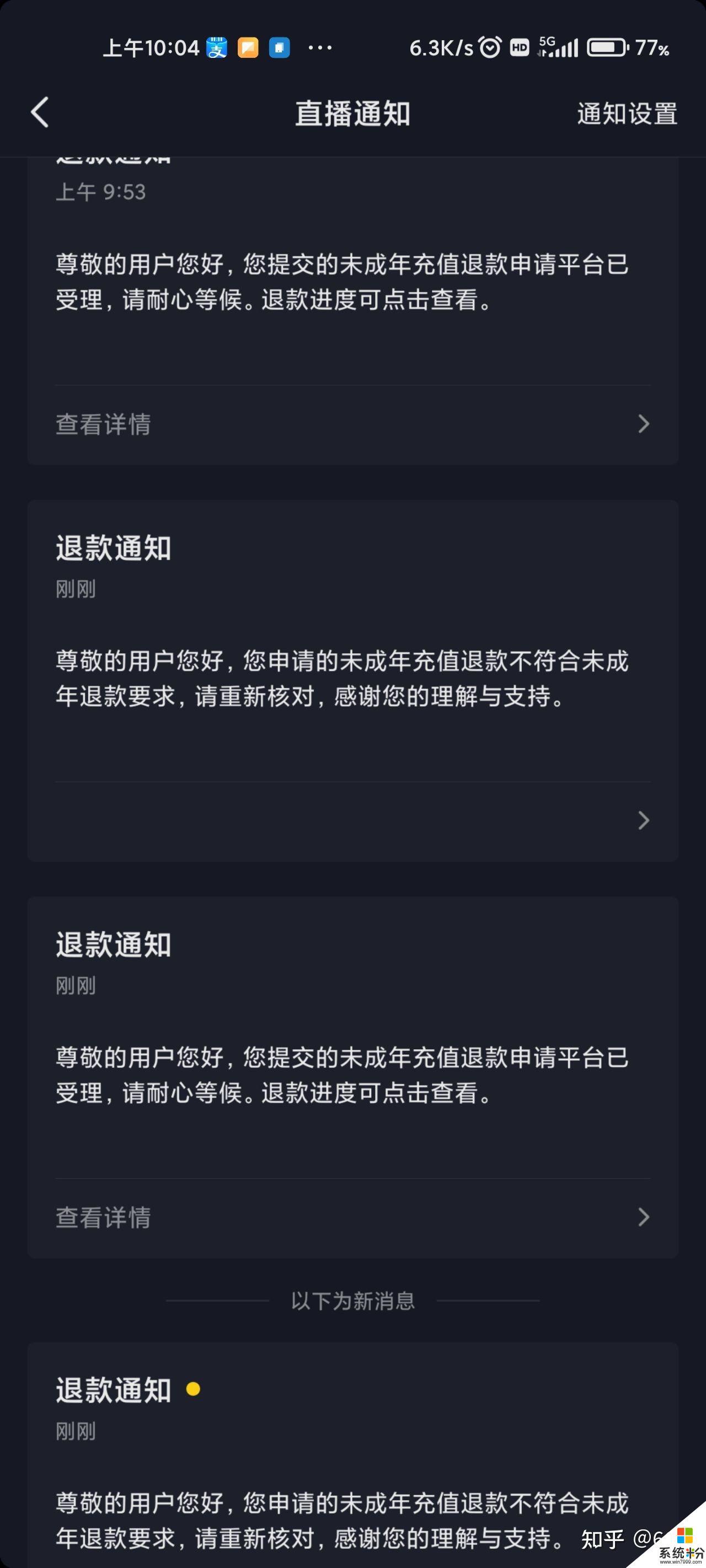Expand the second 查看详情 chevron
706x1568 pixels.
pos(643,1218)
